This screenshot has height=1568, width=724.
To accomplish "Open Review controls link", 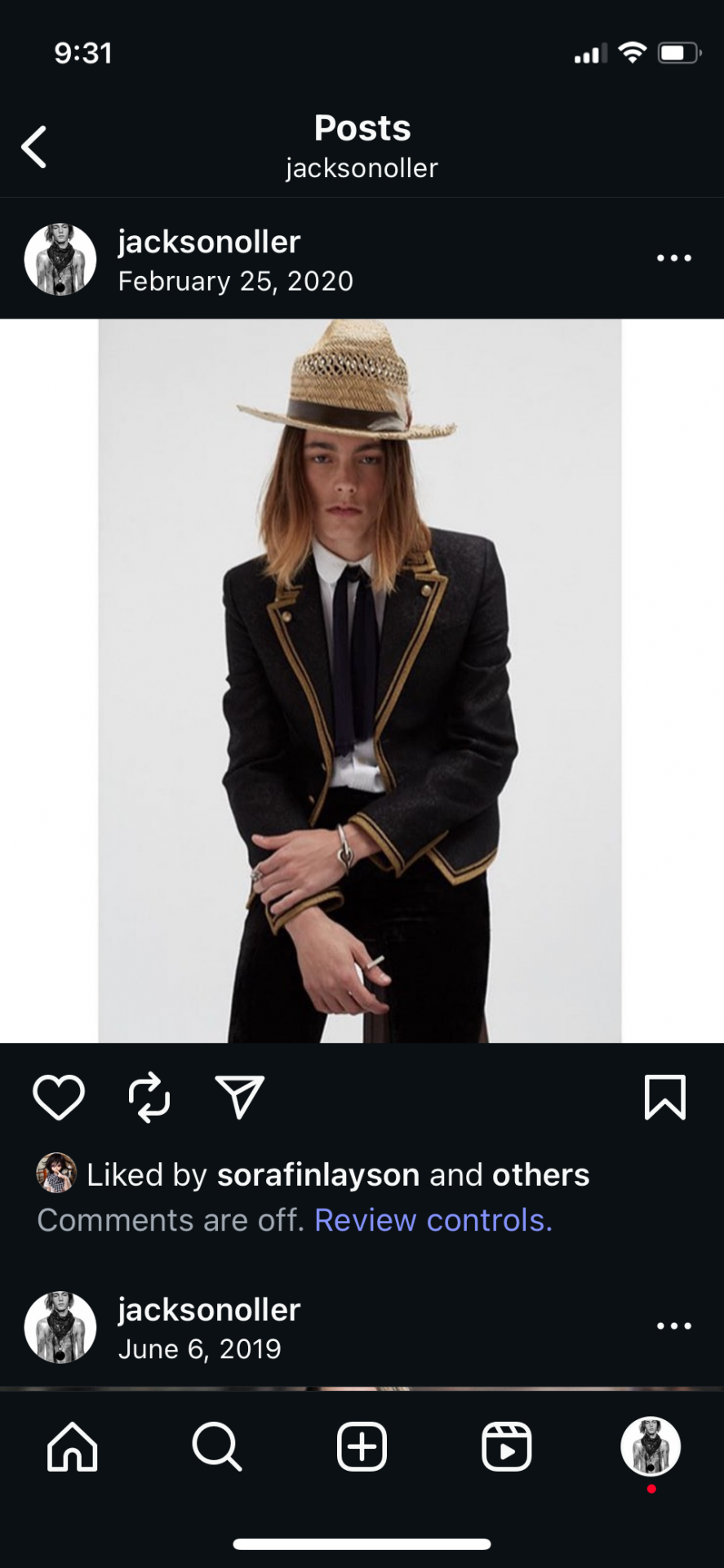I will coord(433,1219).
